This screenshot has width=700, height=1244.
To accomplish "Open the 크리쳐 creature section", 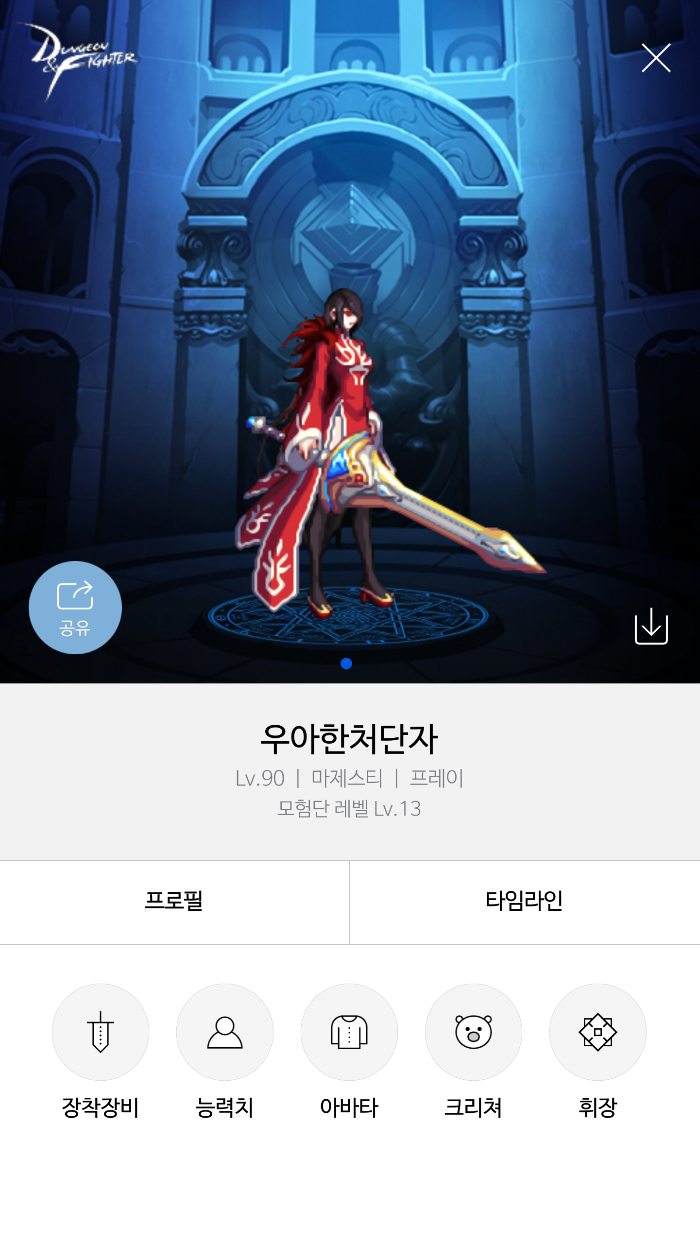I will (473, 1032).
